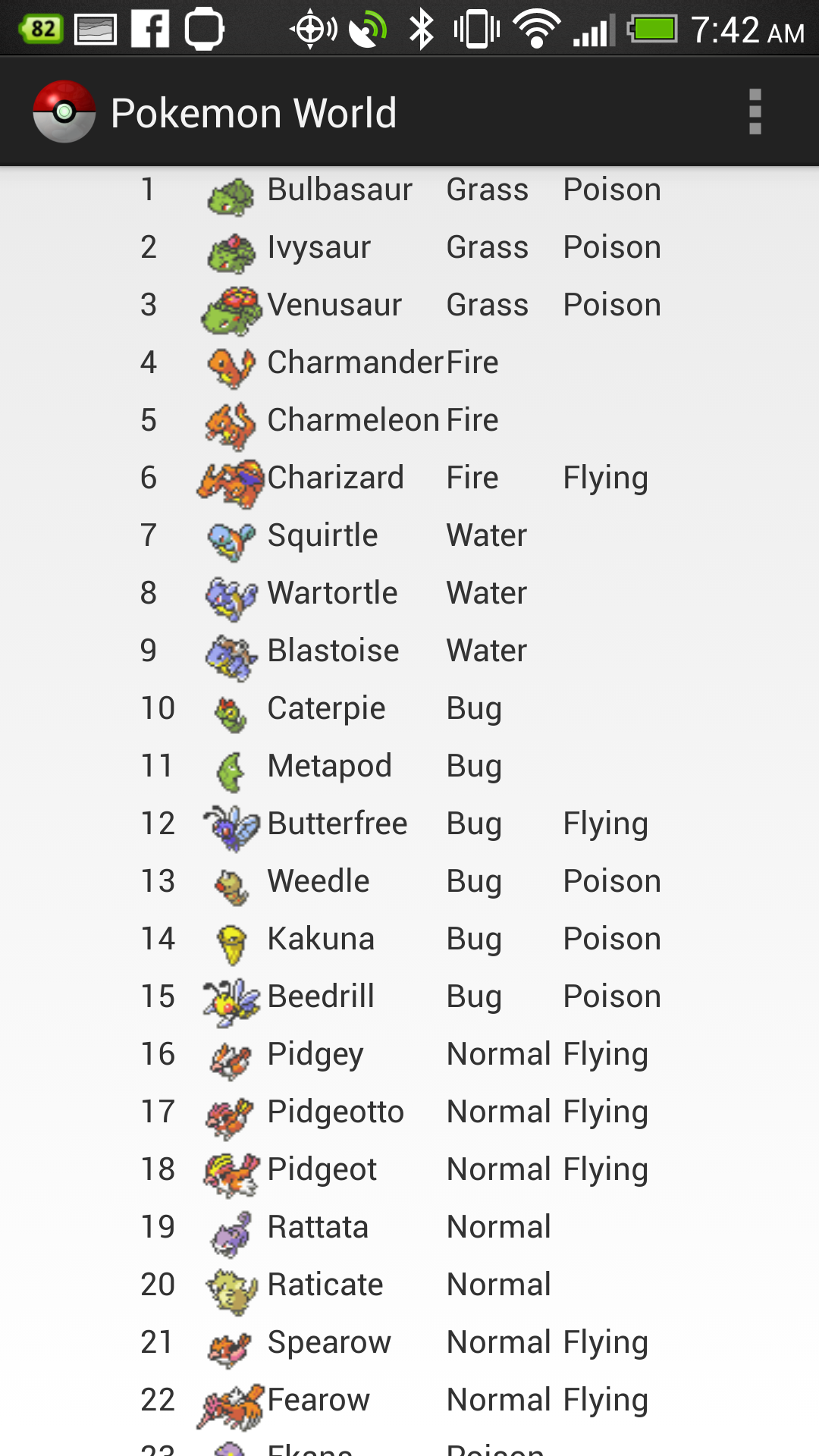Select the Metapod list entry
819x1456 pixels.
(x=409, y=765)
